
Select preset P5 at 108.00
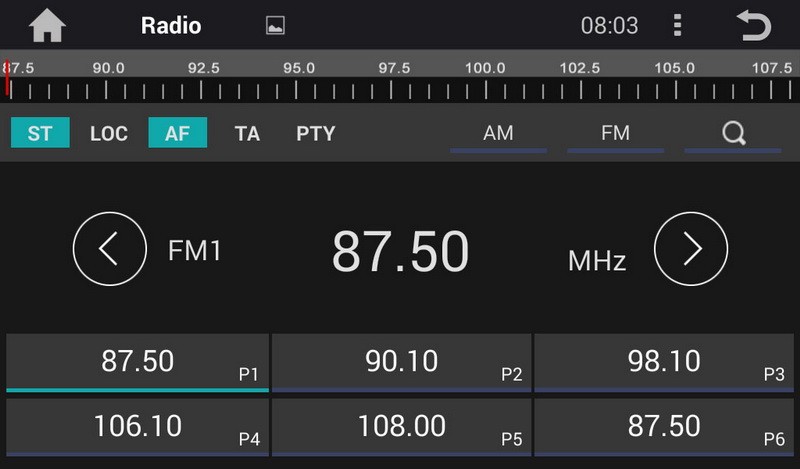point(401,426)
